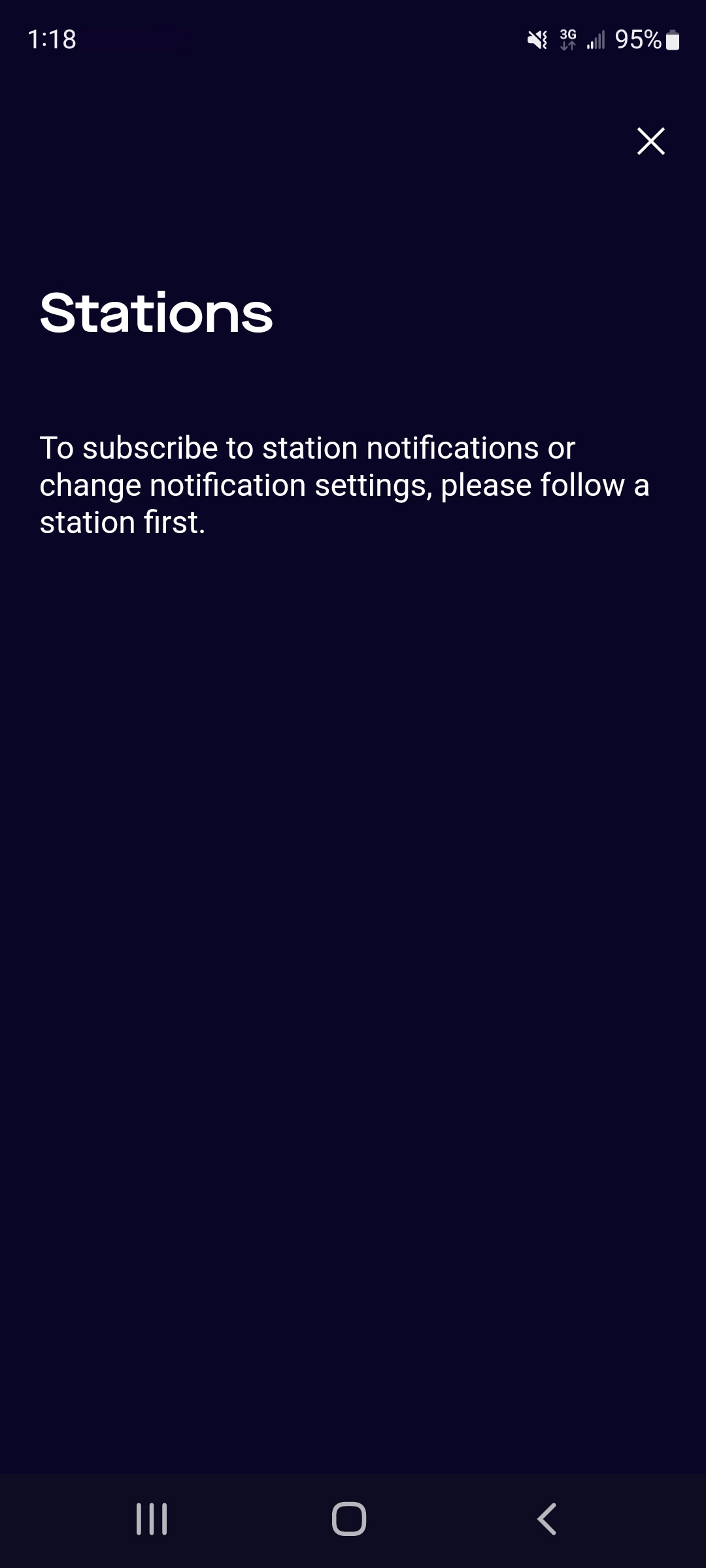
Task: Open recent apps from the navigation bar
Action: (152, 1518)
